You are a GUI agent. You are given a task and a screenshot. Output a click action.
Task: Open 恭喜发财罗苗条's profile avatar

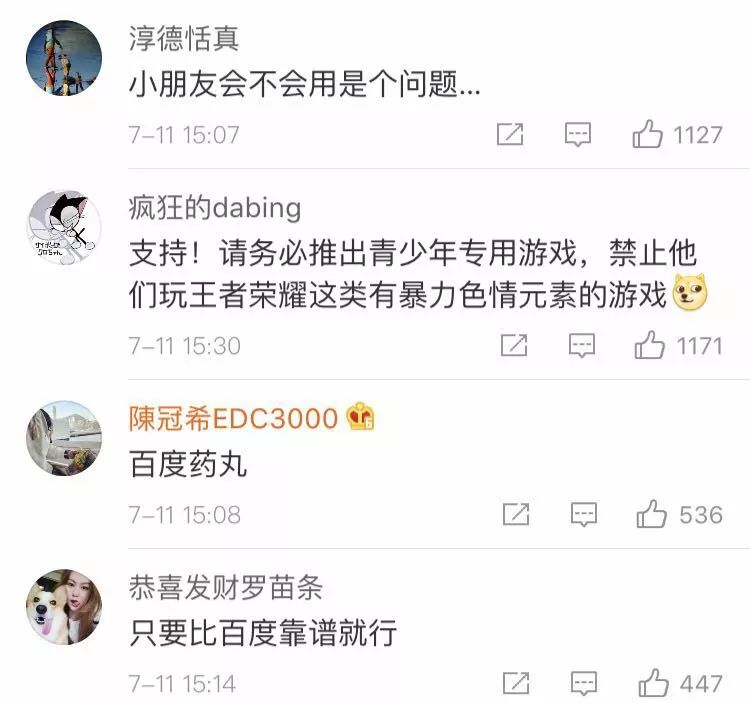click(x=64, y=606)
